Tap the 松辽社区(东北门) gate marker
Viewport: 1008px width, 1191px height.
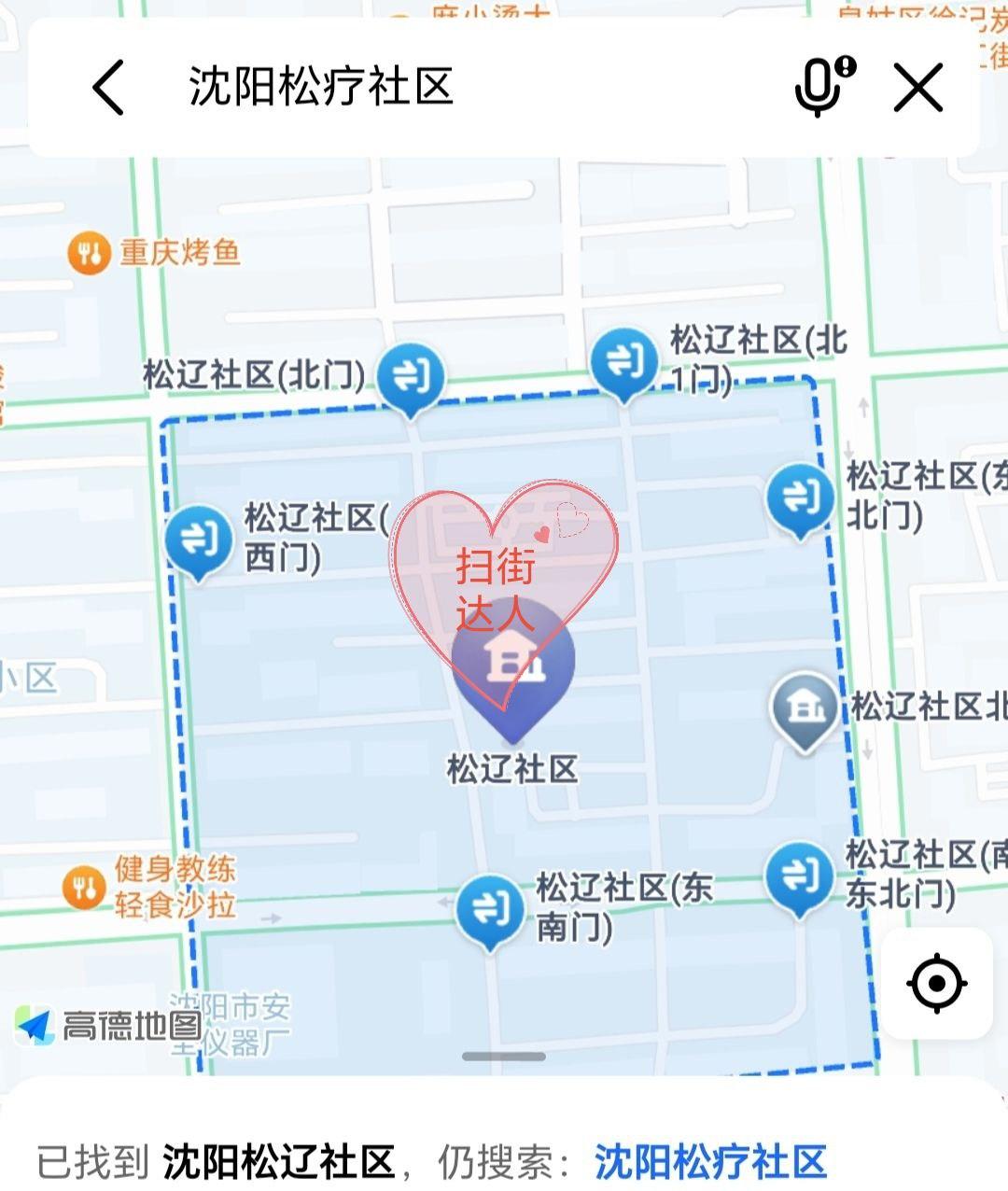[798, 501]
